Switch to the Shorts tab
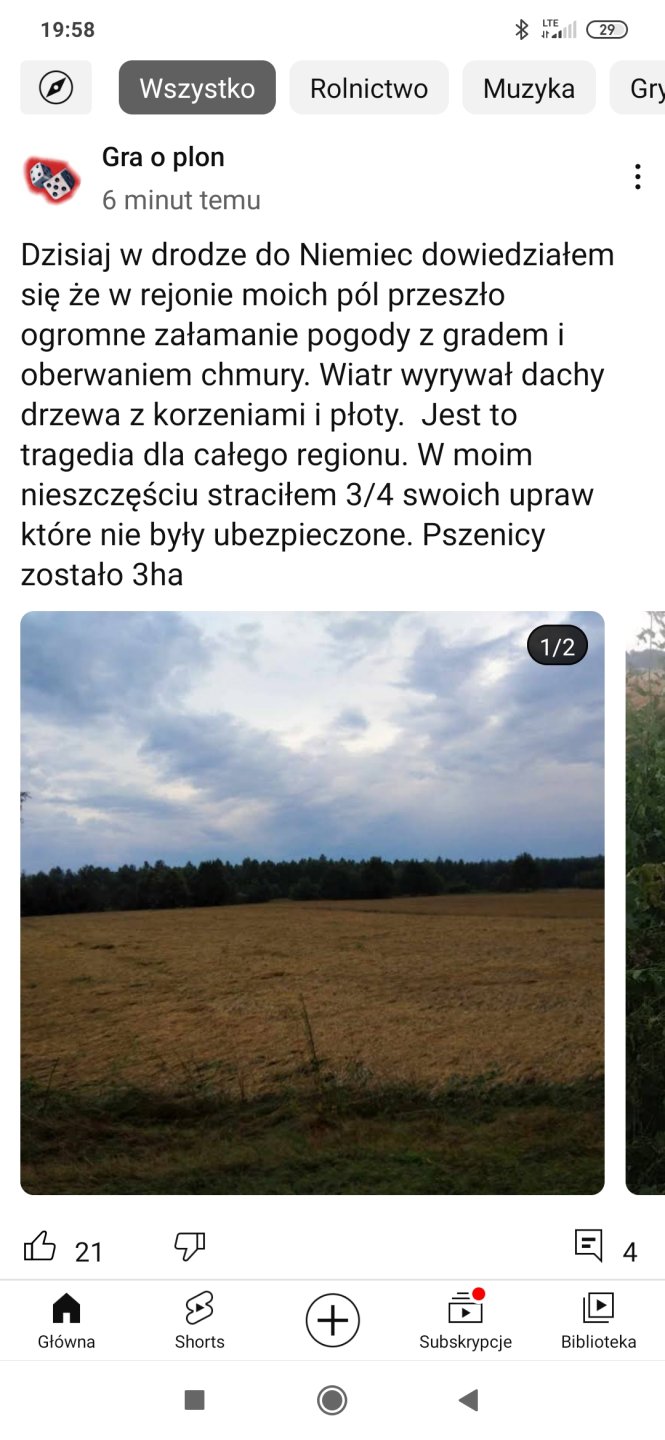 tap(199, 1320)
